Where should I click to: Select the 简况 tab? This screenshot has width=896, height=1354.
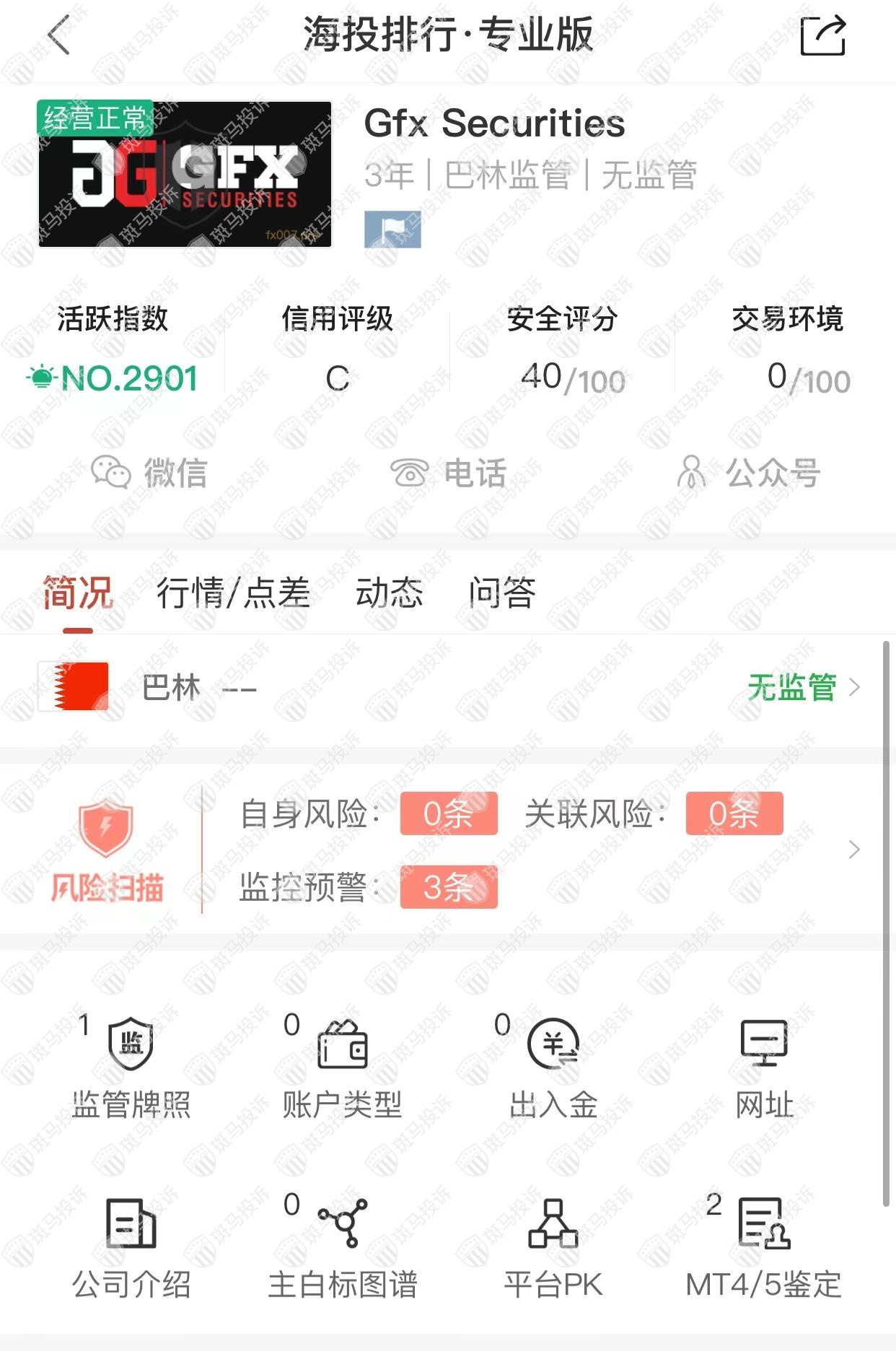(x=78, y=593)
